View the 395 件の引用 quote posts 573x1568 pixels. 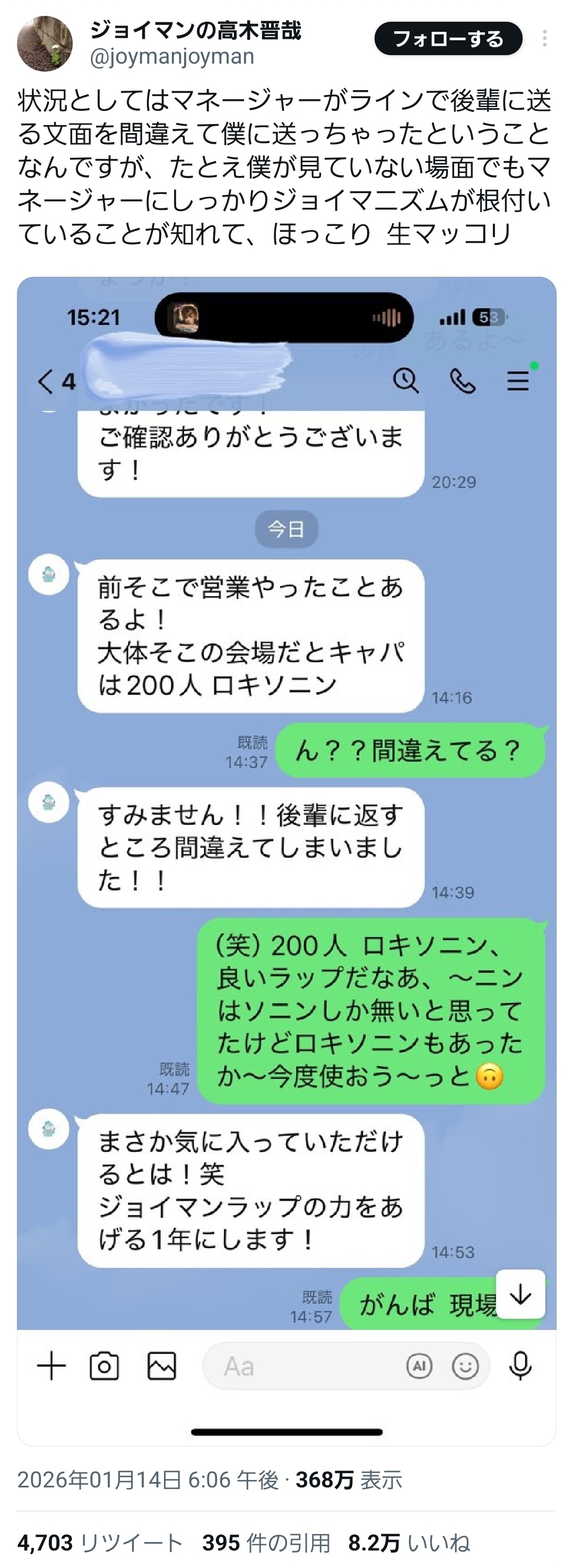tap(266, 1543)
